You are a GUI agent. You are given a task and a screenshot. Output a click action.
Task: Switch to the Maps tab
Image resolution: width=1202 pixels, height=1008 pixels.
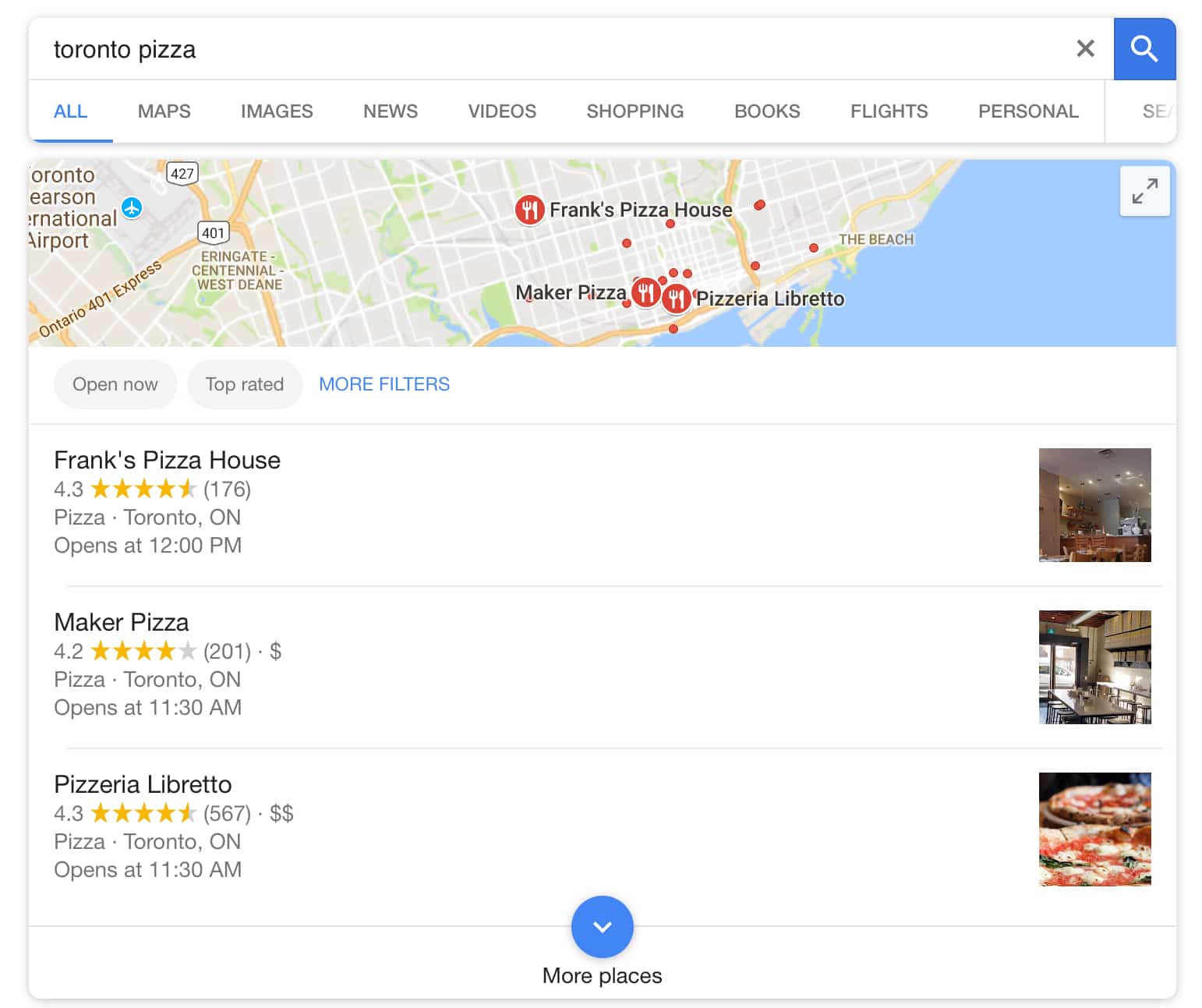click(164, 111)
